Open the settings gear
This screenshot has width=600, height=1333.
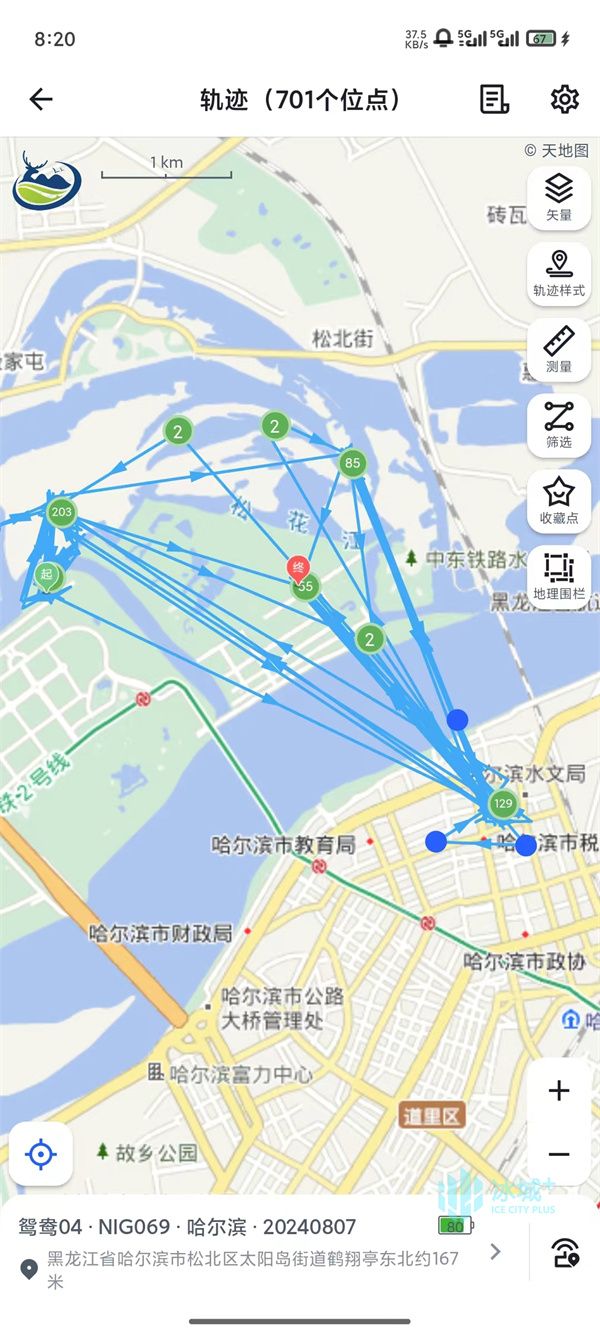(x=565, y=99)
